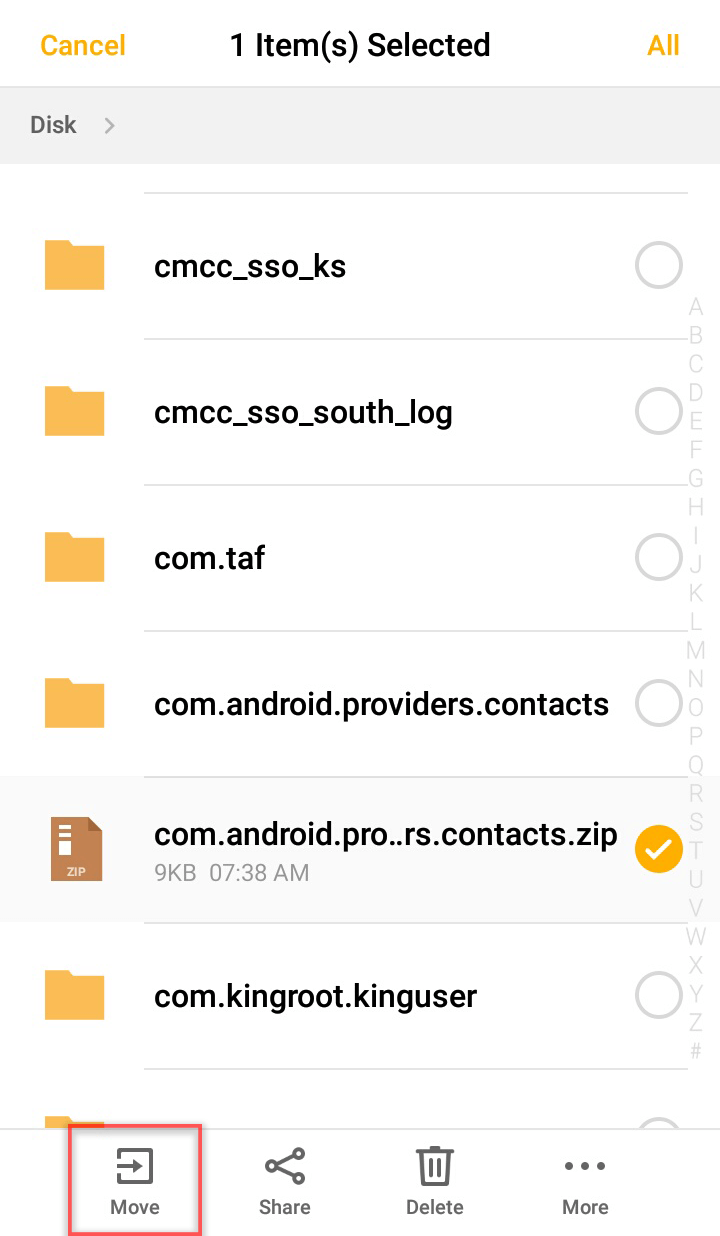Tap the com.taf folder row

point(209,558)
